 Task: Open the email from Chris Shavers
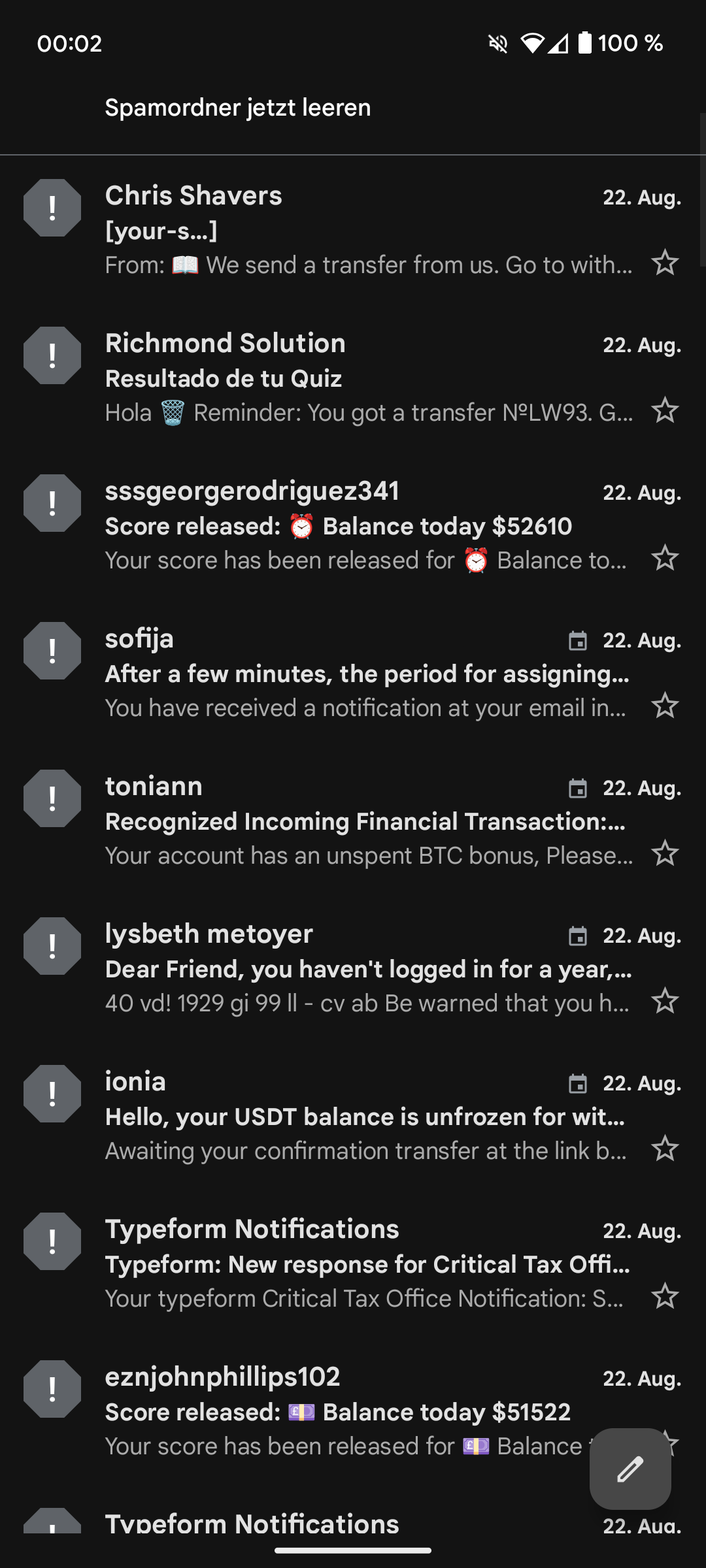click(366, 230)
